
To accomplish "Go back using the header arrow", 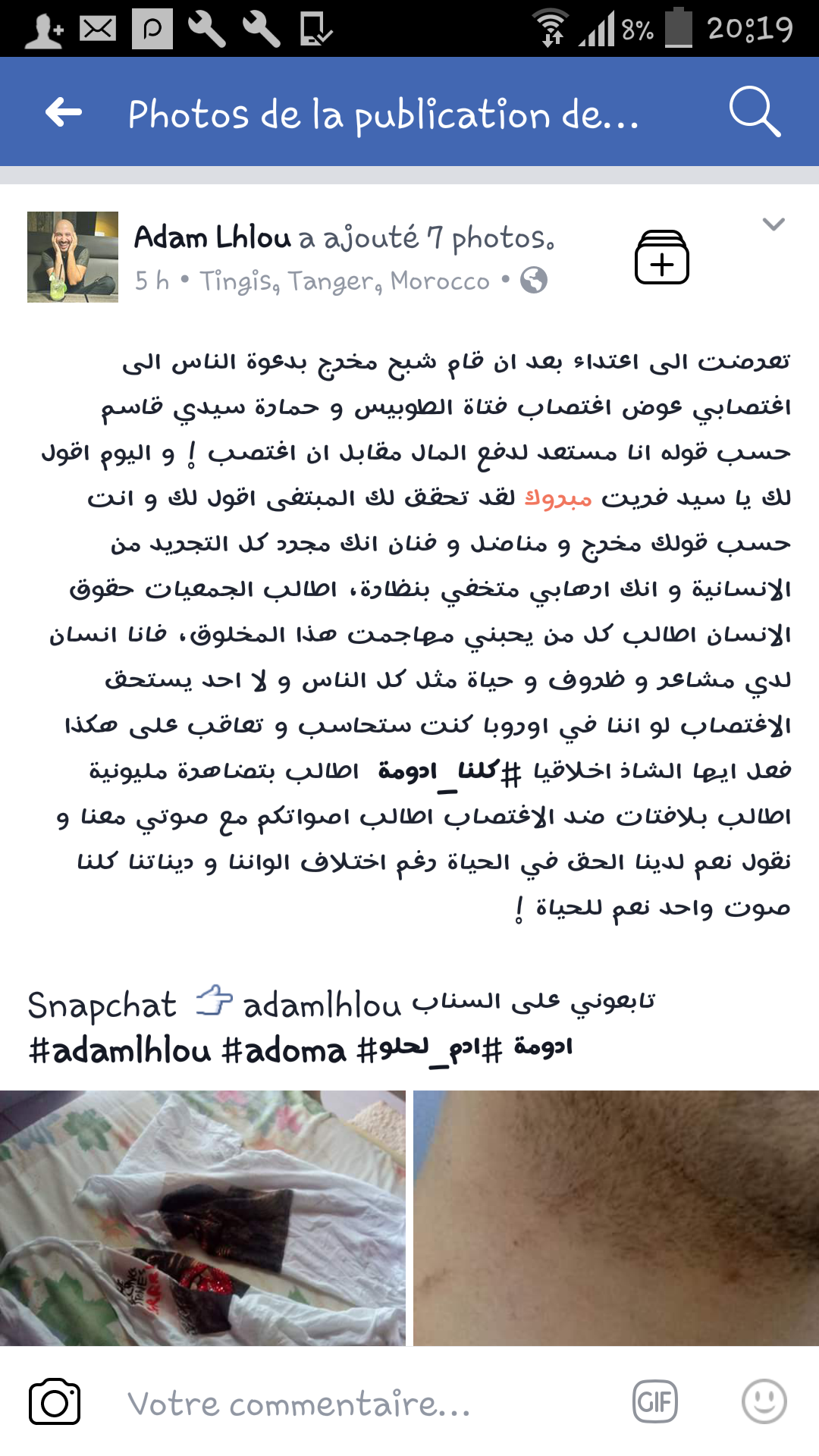I will click(64, 113).
